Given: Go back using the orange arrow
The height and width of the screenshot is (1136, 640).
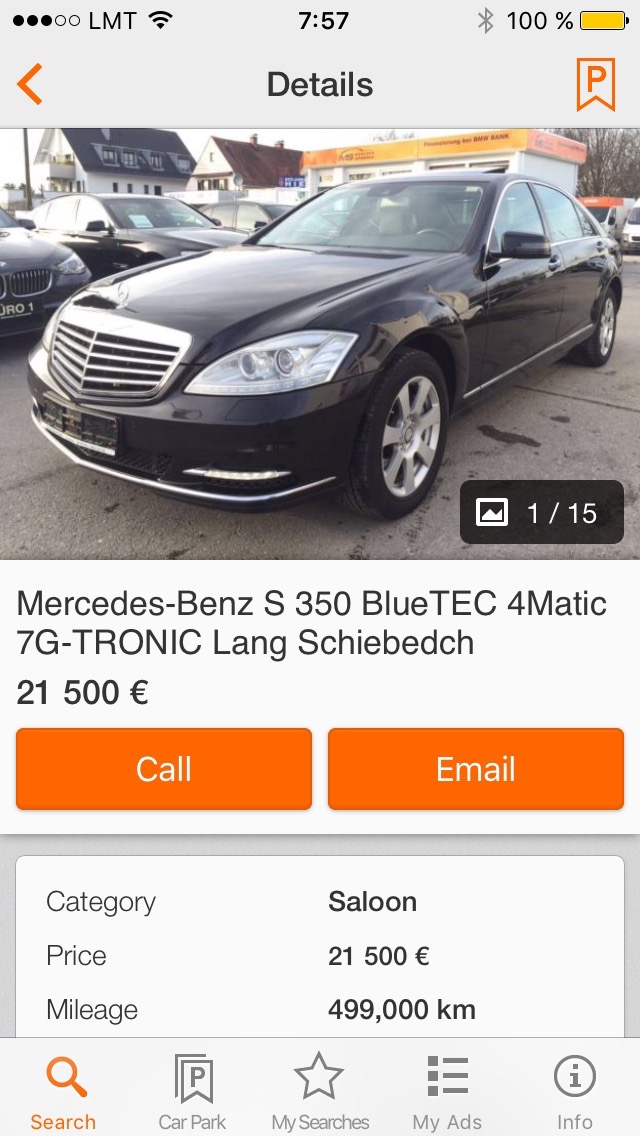Looking at the screenshot, I should tap(30, 84).
